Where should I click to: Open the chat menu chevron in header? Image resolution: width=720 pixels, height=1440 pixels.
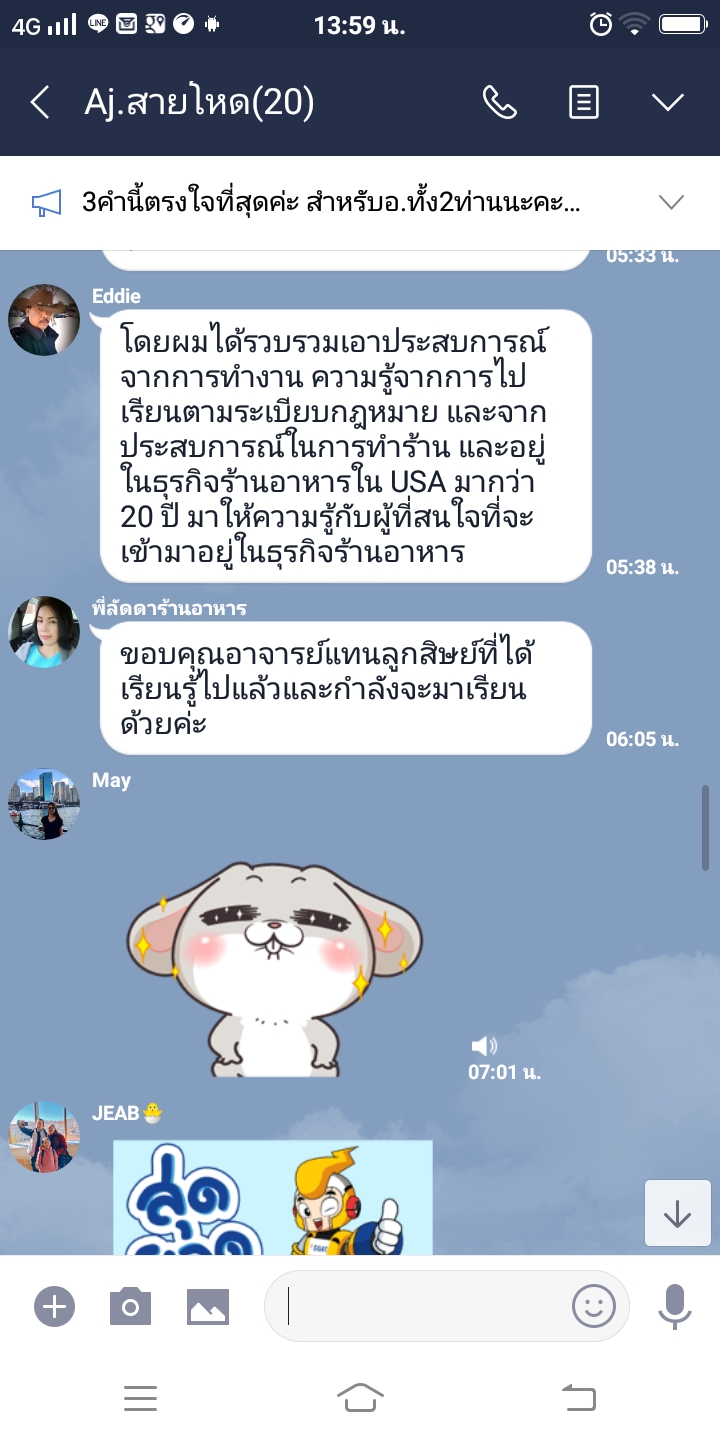[x=667, y=102]
